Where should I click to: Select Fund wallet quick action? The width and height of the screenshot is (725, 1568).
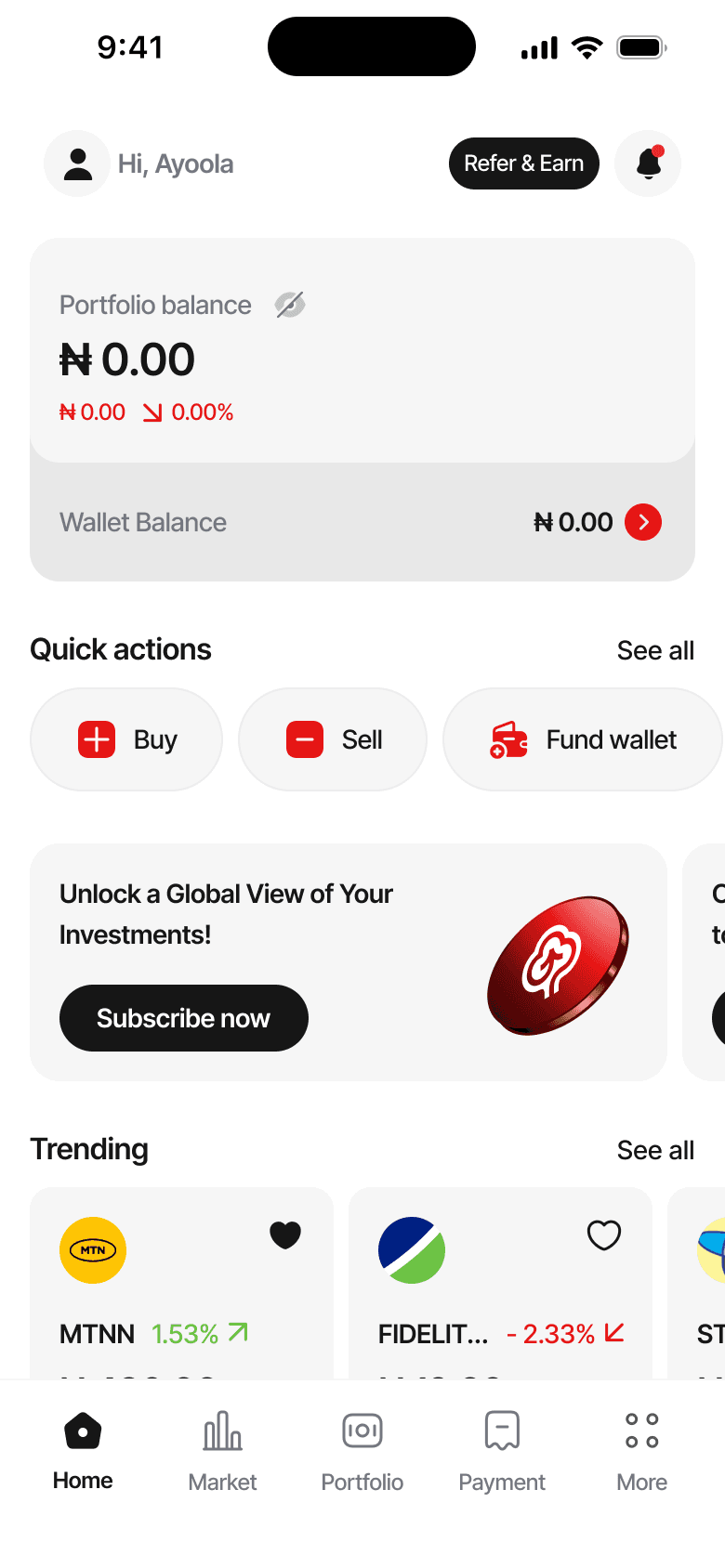pyautogui.click(x=583, y=739)
